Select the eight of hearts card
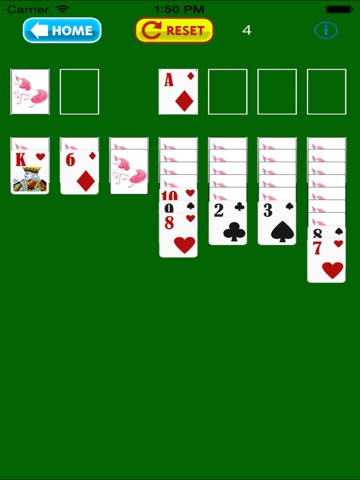360x480 pixels. tap(178, 235)
